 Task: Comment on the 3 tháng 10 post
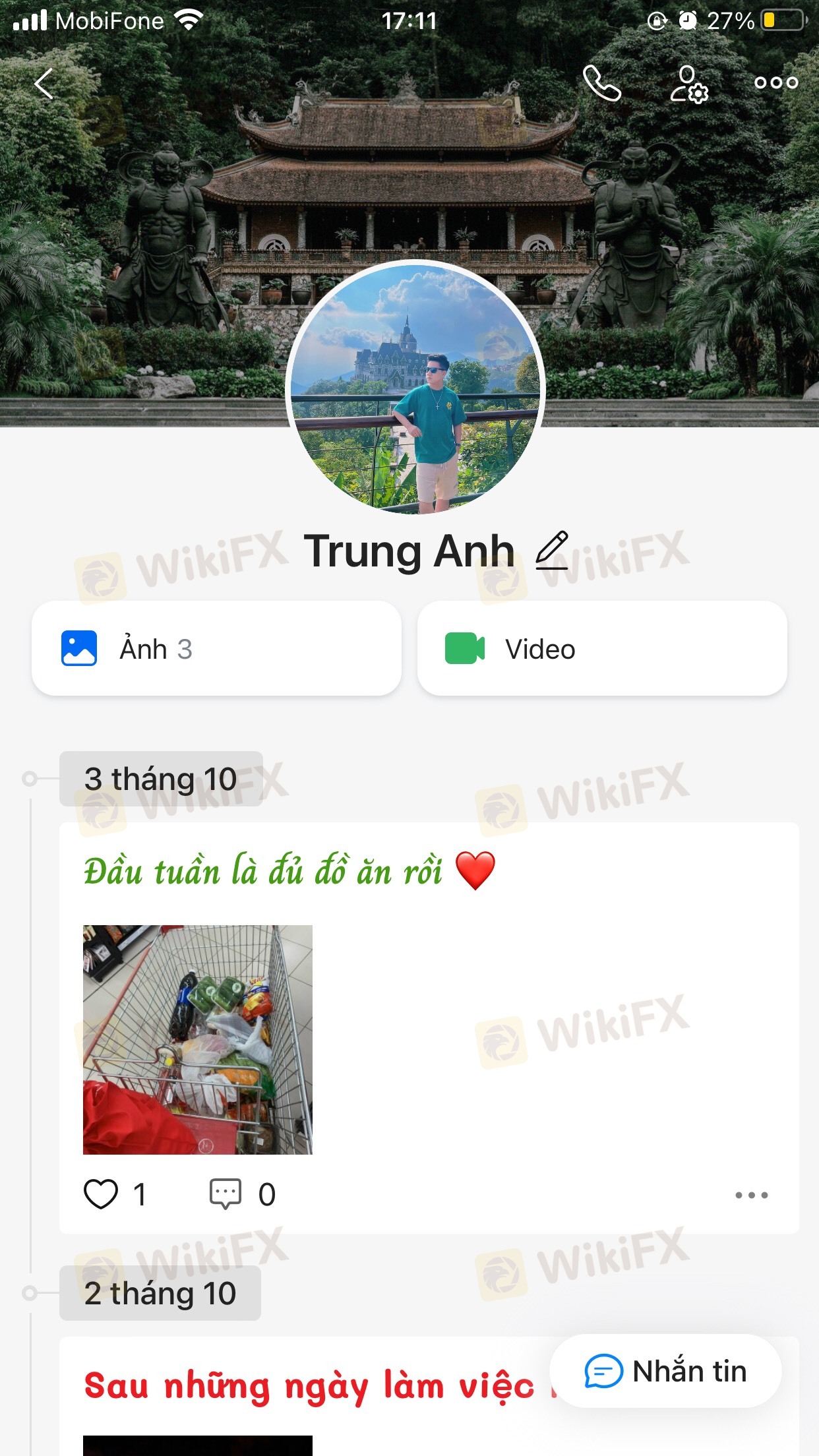(x=226, y=1194)
